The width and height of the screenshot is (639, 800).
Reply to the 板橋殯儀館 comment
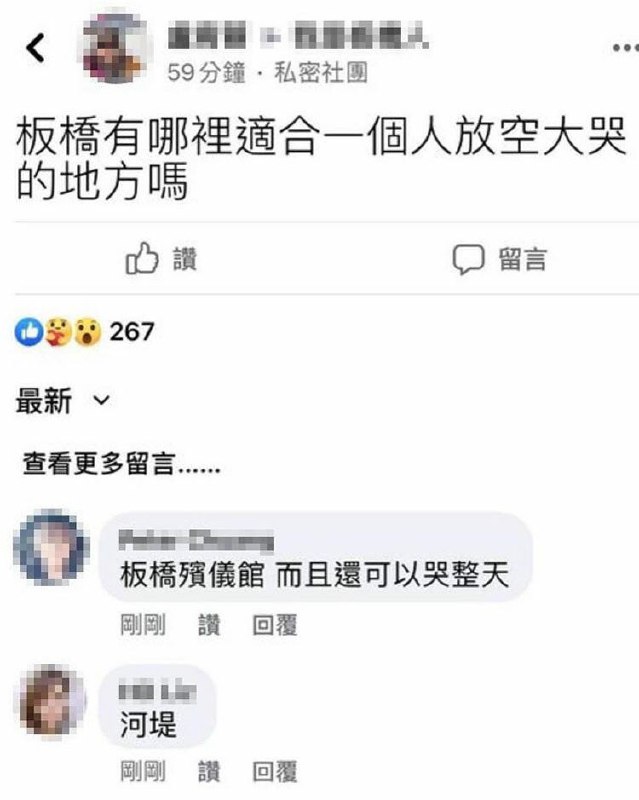[275, 626]
